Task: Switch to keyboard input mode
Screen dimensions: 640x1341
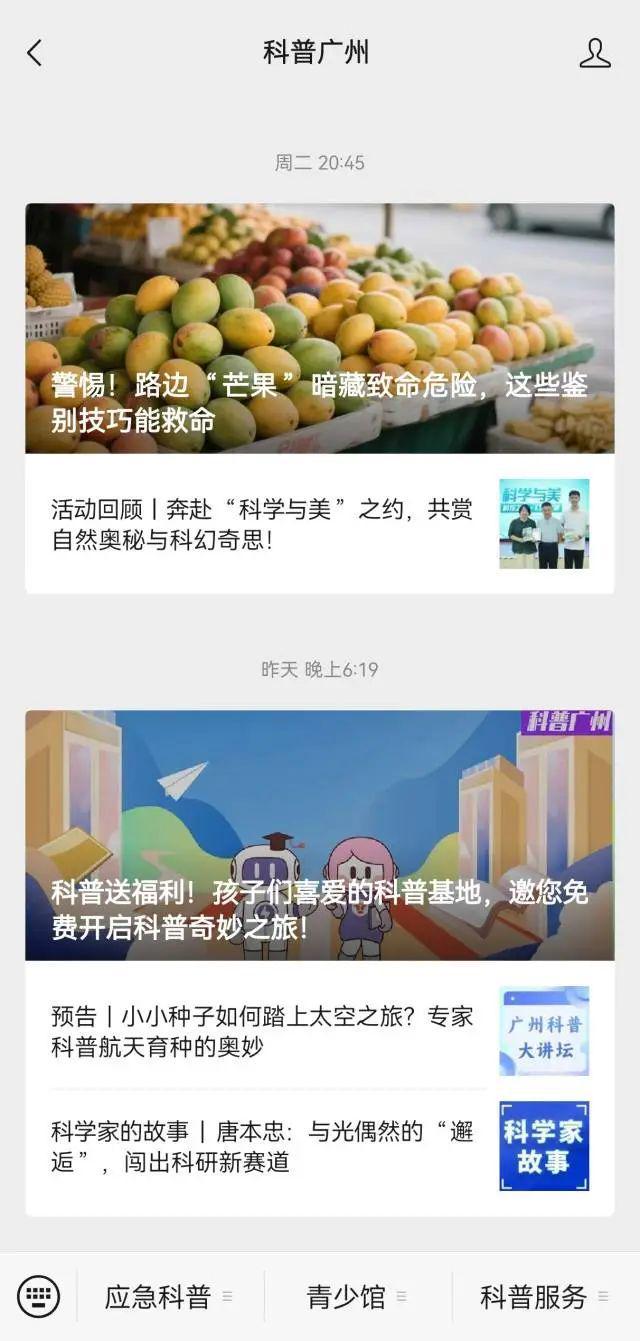Action: tap(38, 1297)
